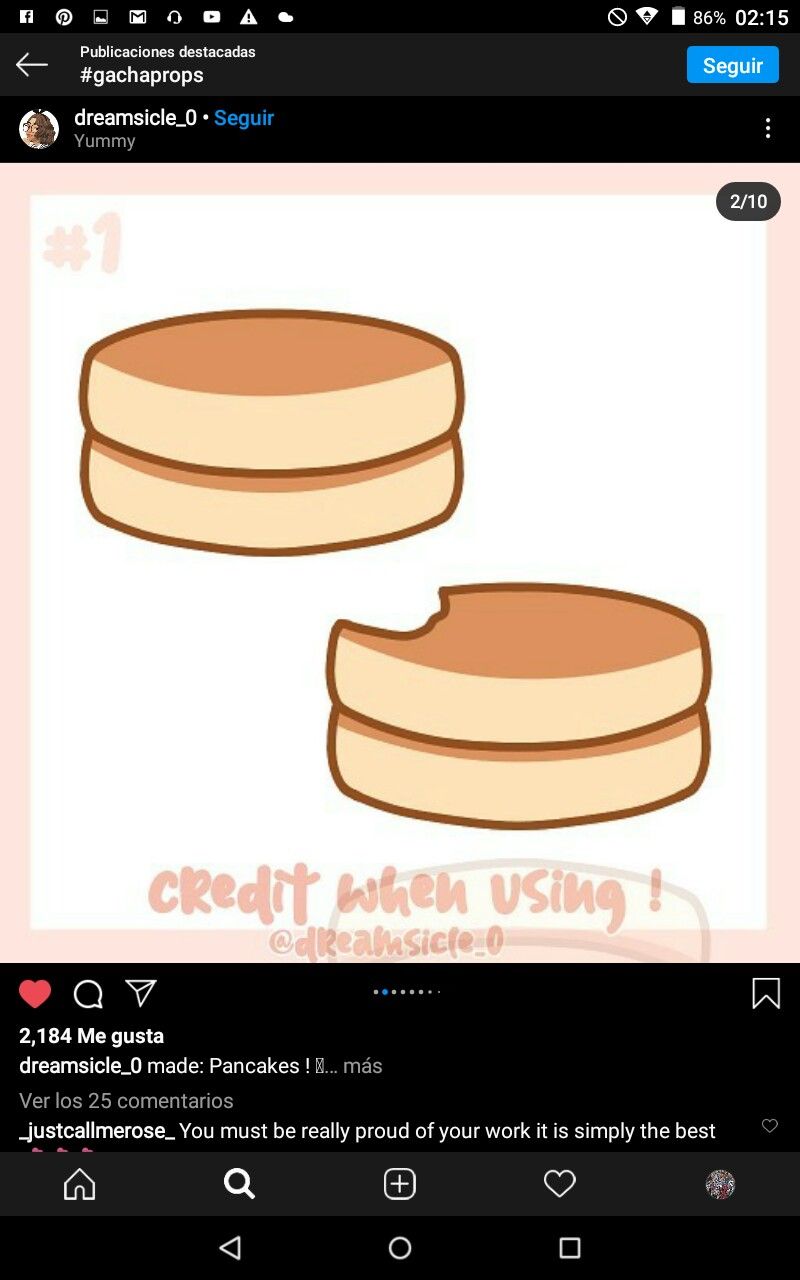Viewport: 800px width, 1280px height.
Task: View all 25 comments
Action: click(126, 1100)
